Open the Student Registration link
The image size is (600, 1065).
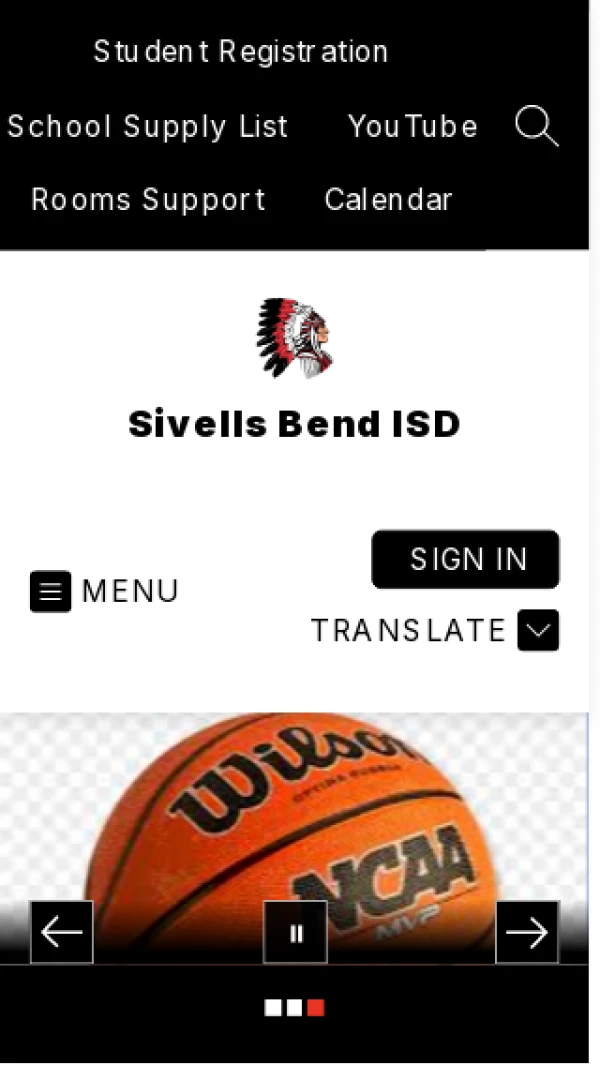[x=240, y=52]
